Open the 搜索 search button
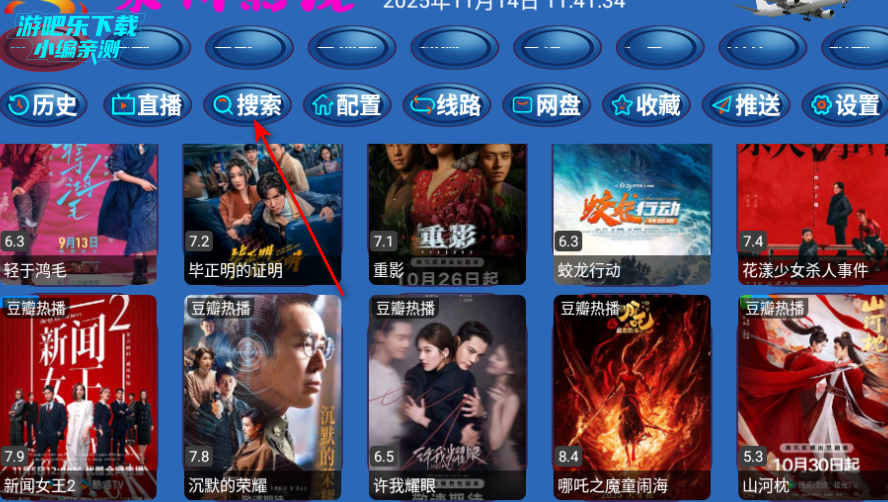 (x=248, y=105)
